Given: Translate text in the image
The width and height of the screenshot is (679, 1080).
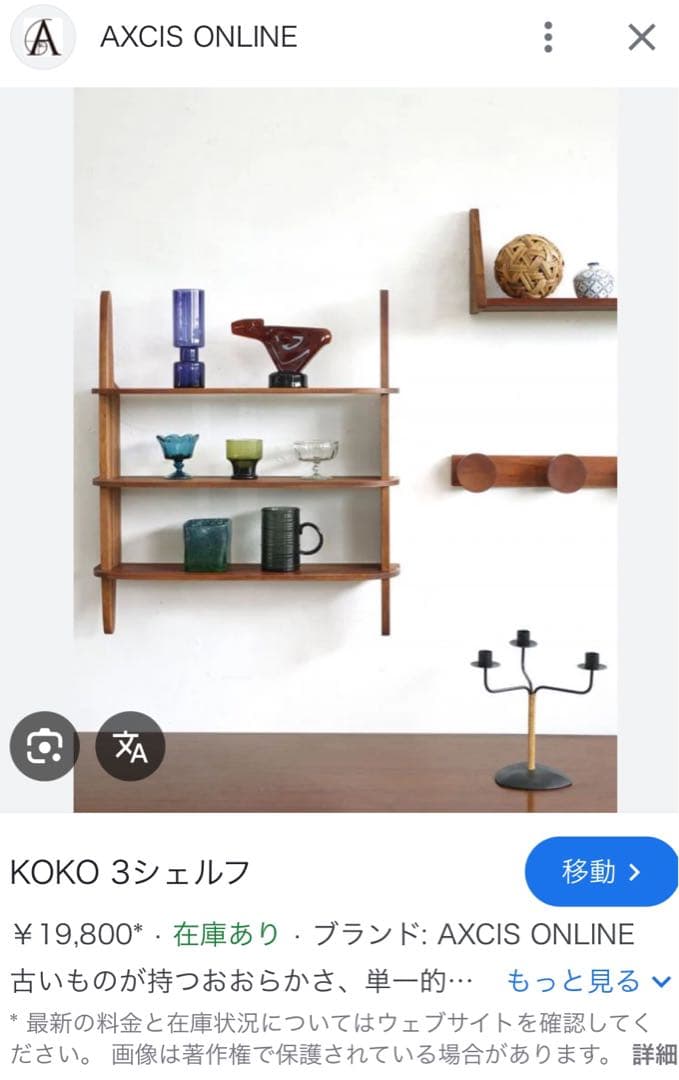Looking at the screenshot, I should (130, 746).
